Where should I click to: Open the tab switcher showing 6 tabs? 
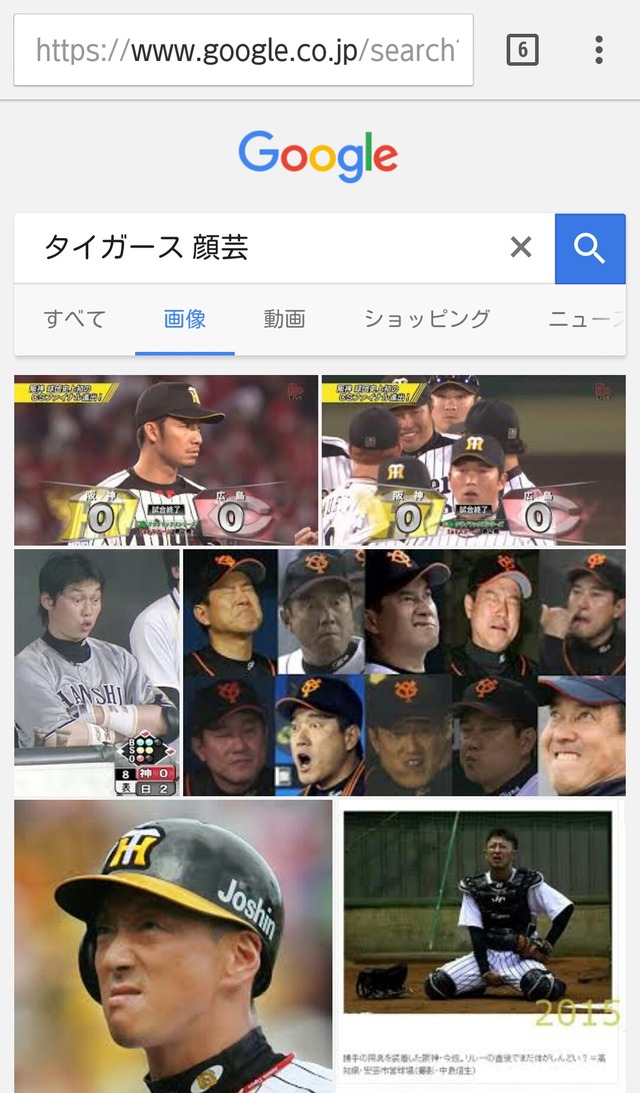(523, 50)
